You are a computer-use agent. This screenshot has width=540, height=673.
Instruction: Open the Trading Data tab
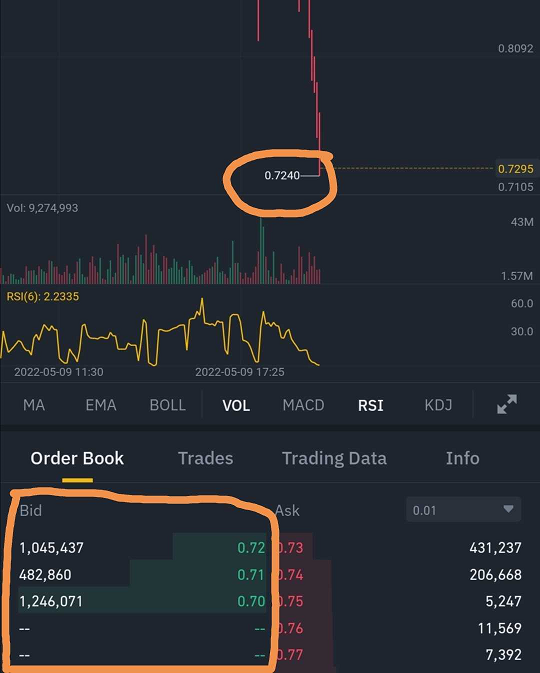point(334,458)
